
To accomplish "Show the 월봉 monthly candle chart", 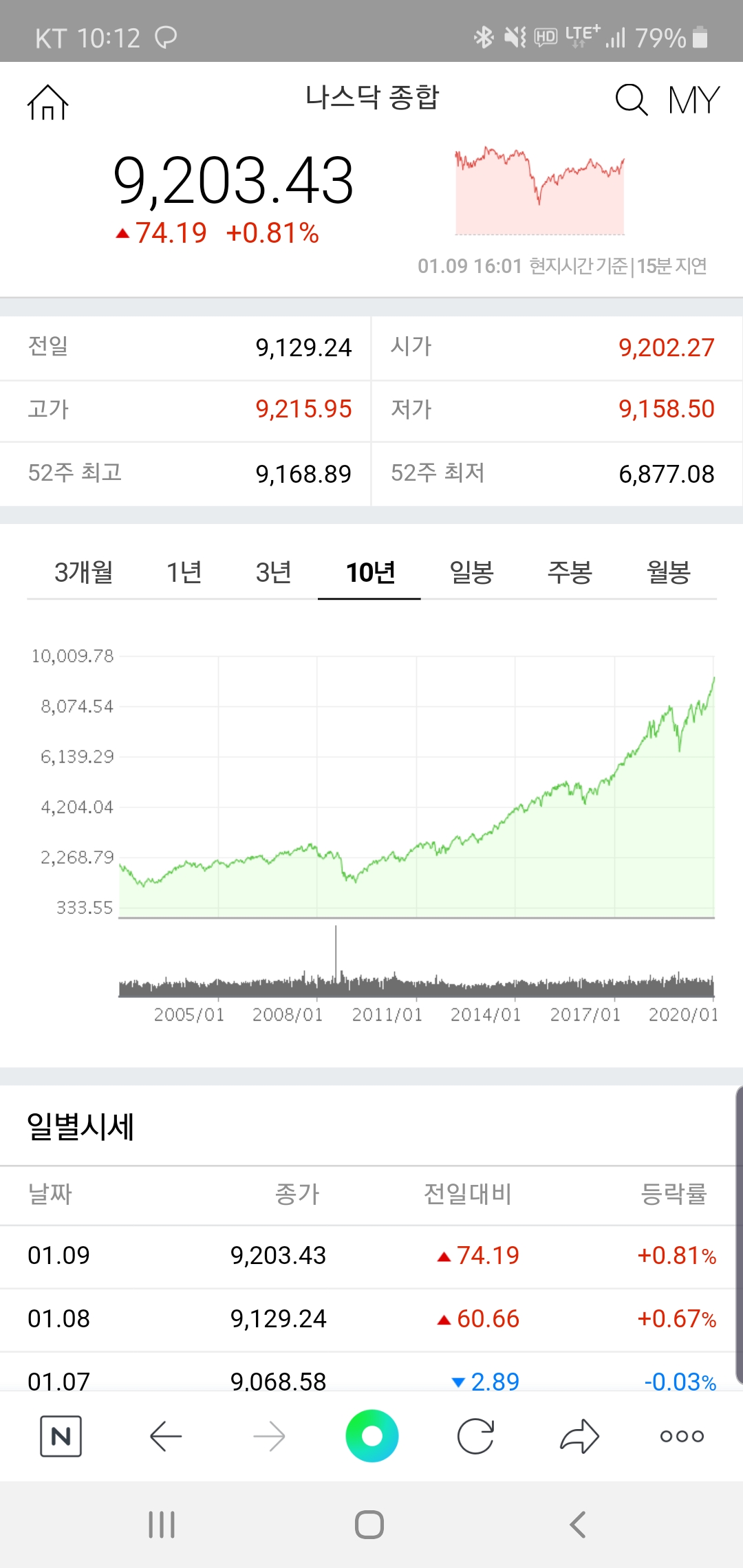I will point(668,572).
